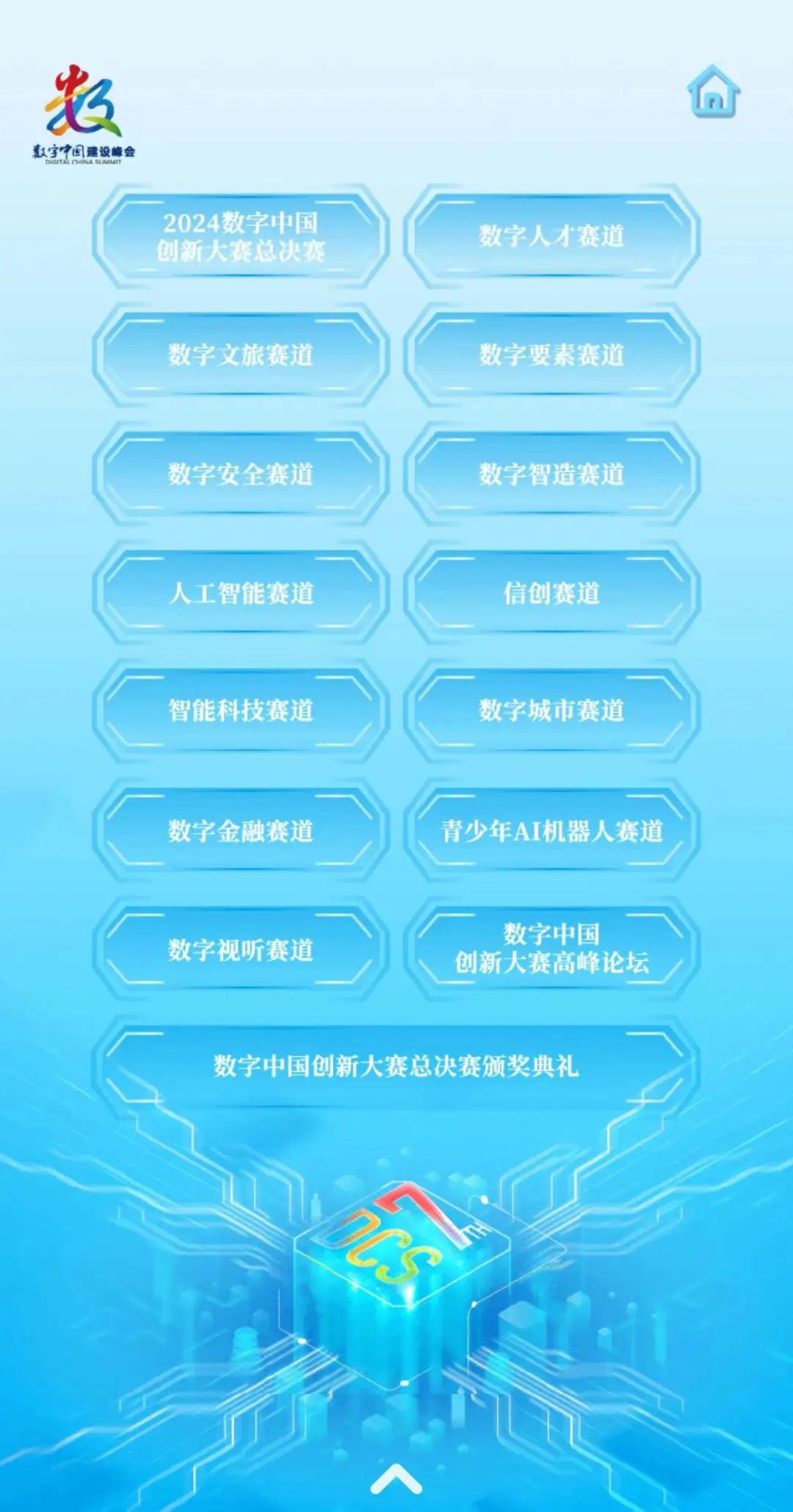This screenshot has width=793, height=1512.
Task: Go to the home page icon
Action: coord(714,91)
